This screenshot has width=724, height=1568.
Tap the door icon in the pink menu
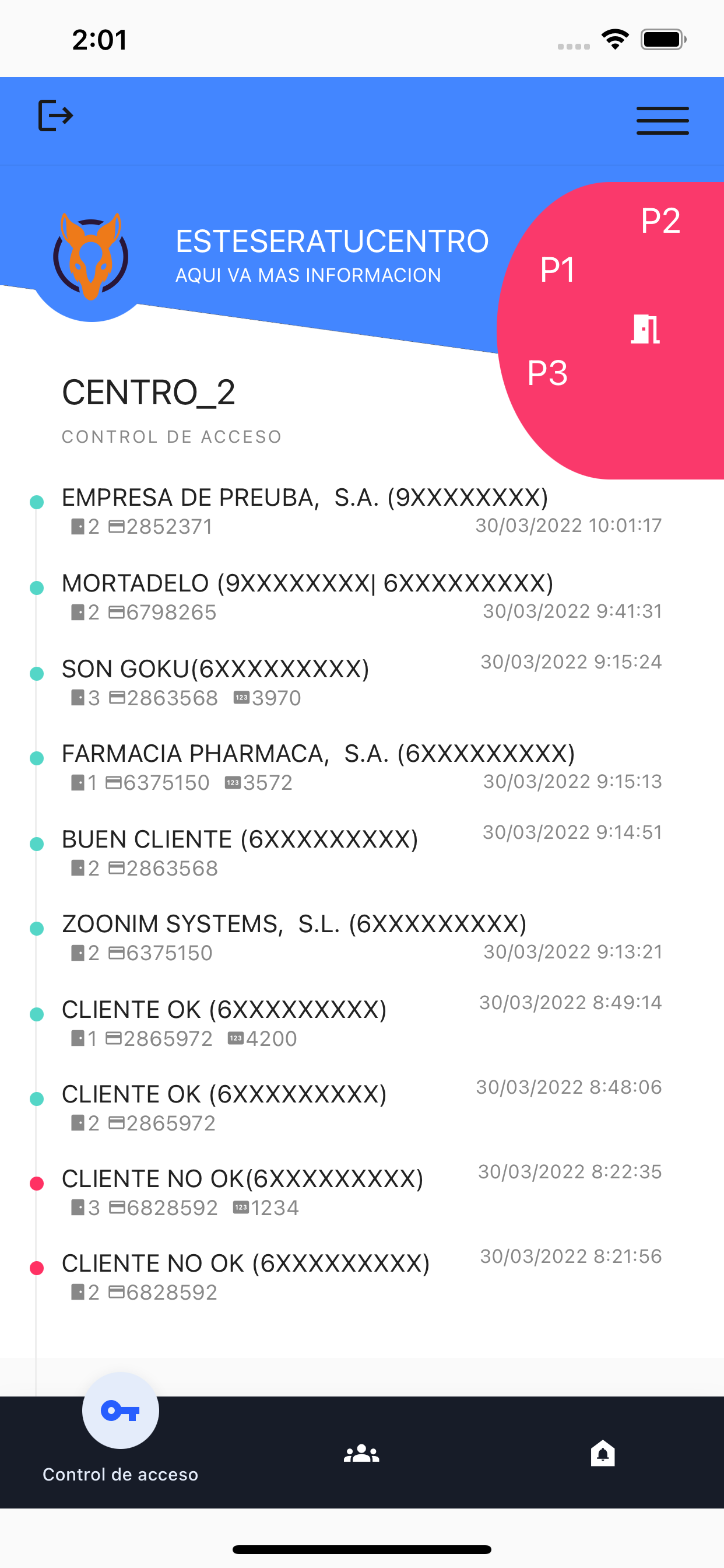(645, 330)
